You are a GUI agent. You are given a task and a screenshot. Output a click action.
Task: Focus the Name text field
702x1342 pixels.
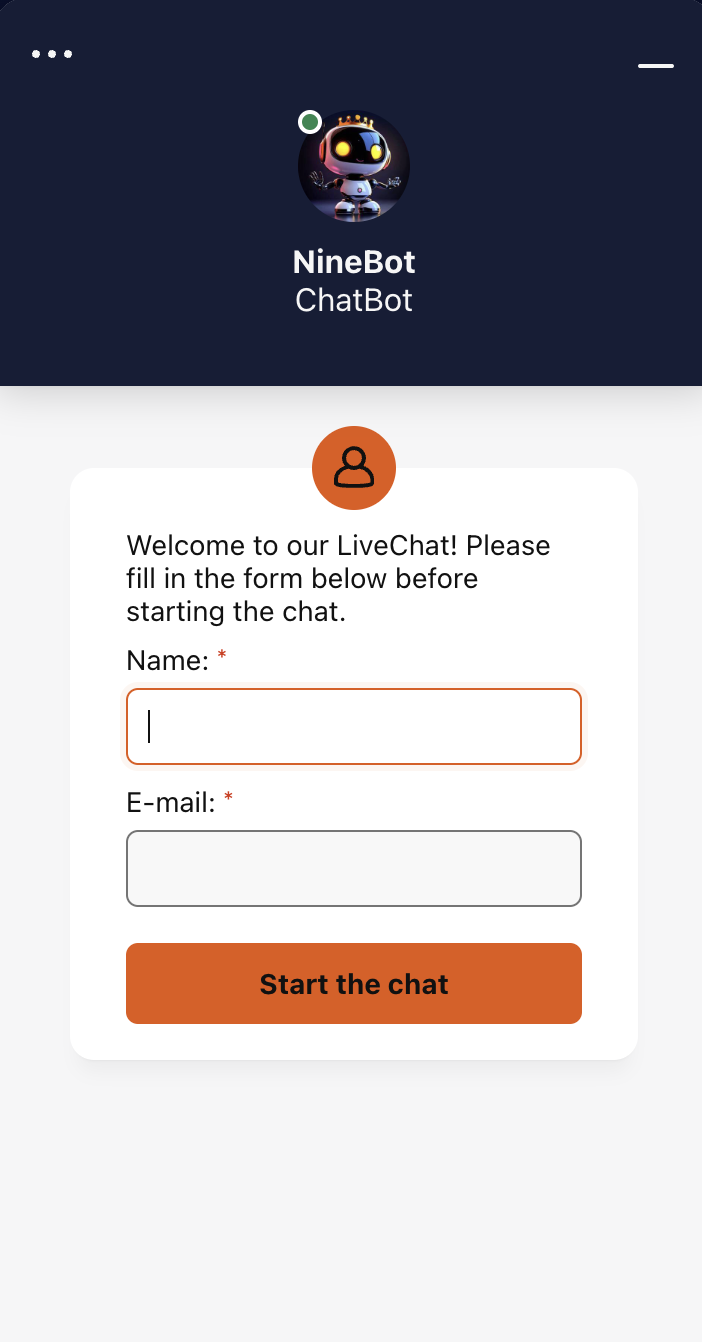[x=354, y=727]
